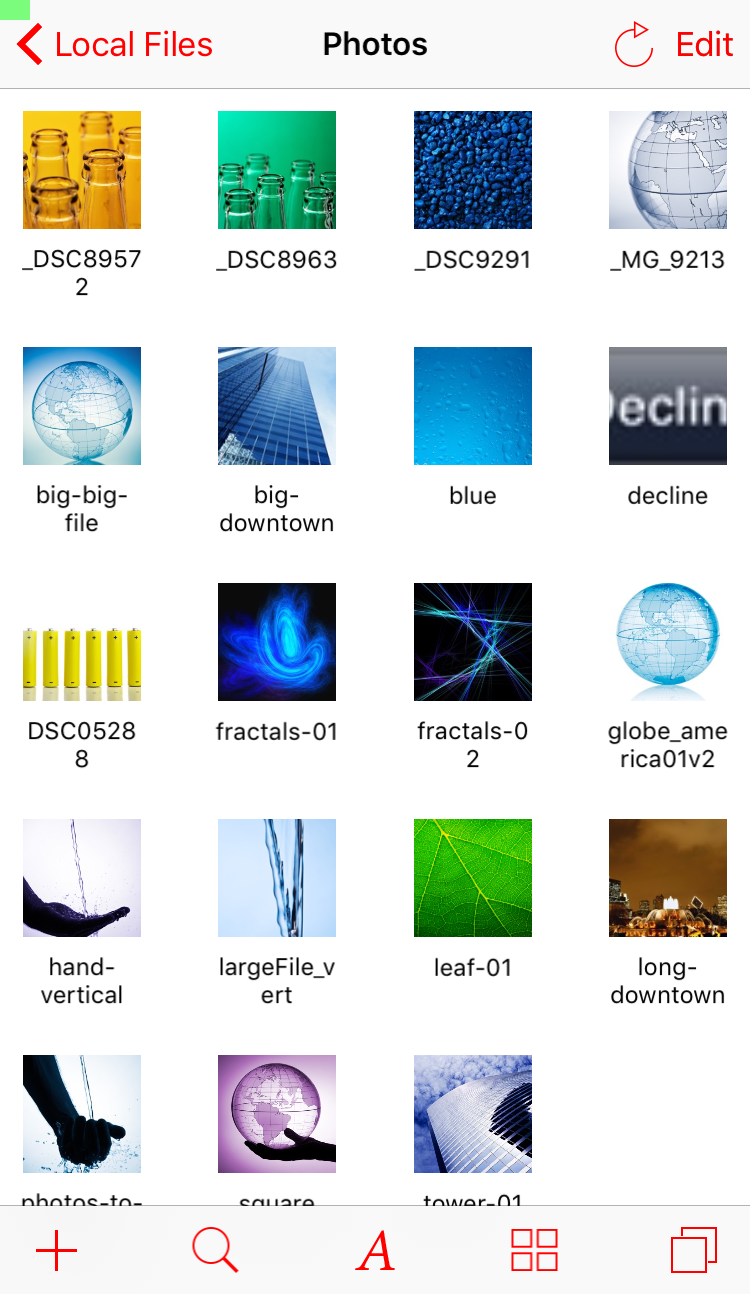
Task: Open search with the magnifier icon
Action: (x=215, y=1250)
